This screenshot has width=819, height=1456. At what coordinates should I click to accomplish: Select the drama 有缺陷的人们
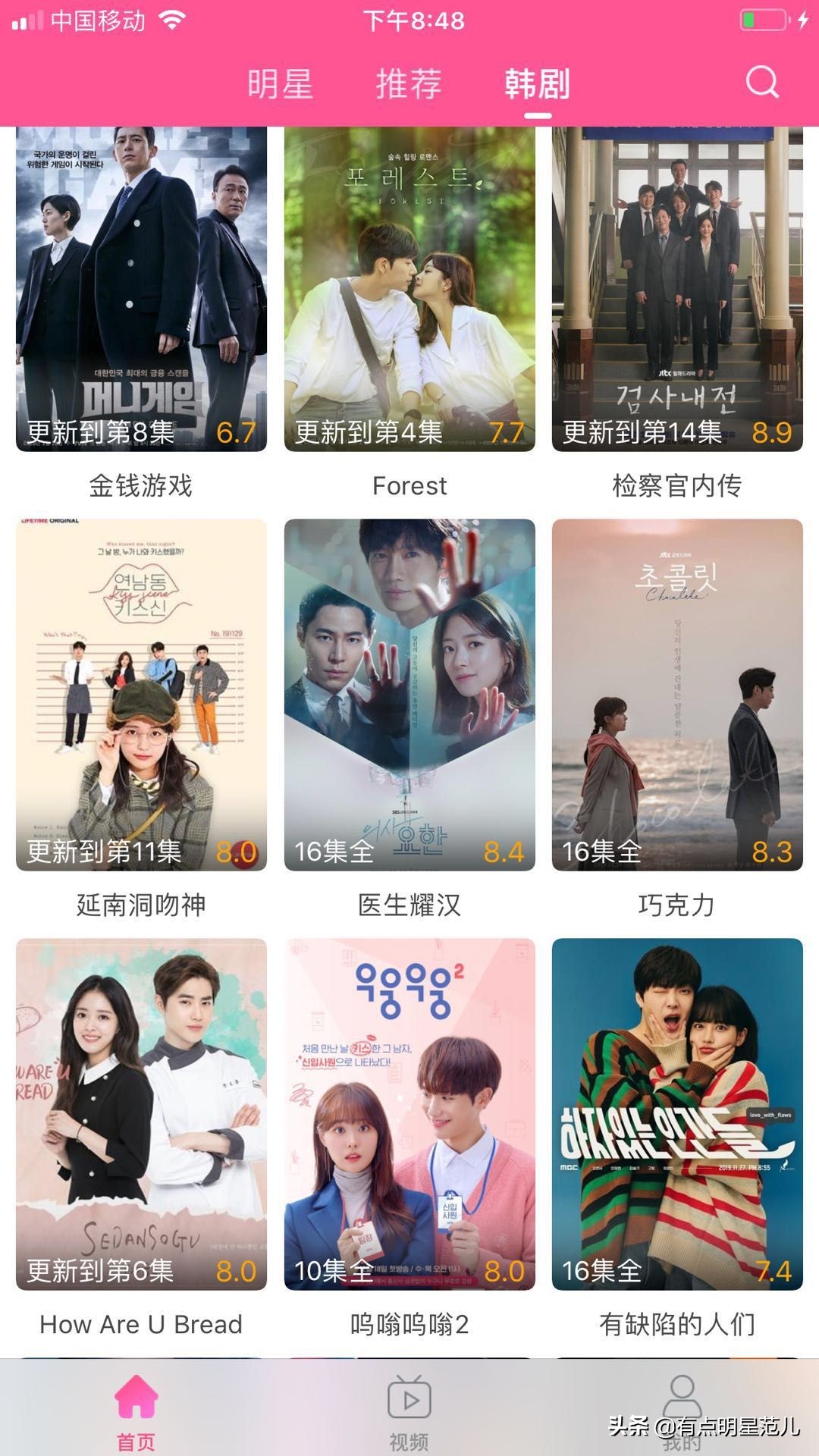(677, 1113)
